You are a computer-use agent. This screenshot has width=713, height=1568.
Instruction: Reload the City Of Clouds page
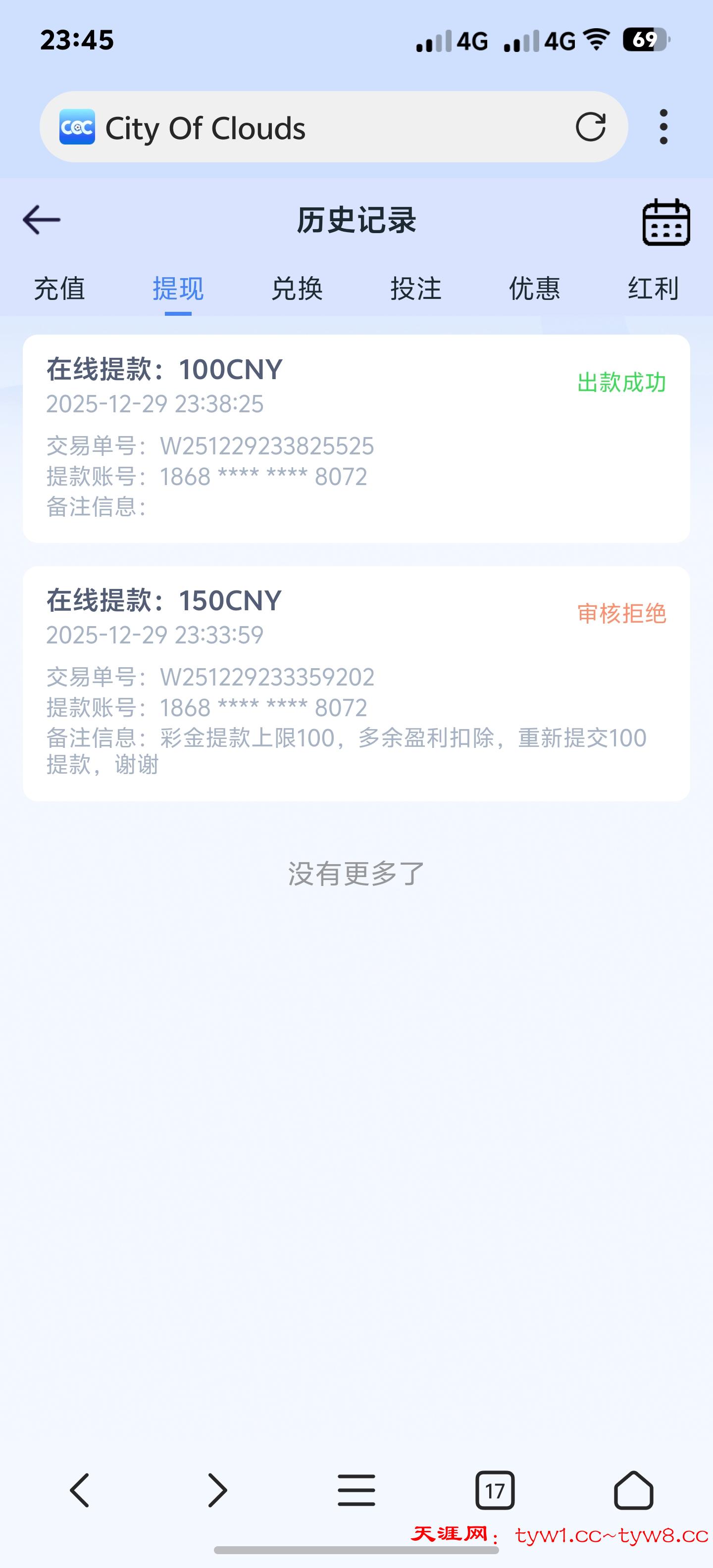coord(590,127)
